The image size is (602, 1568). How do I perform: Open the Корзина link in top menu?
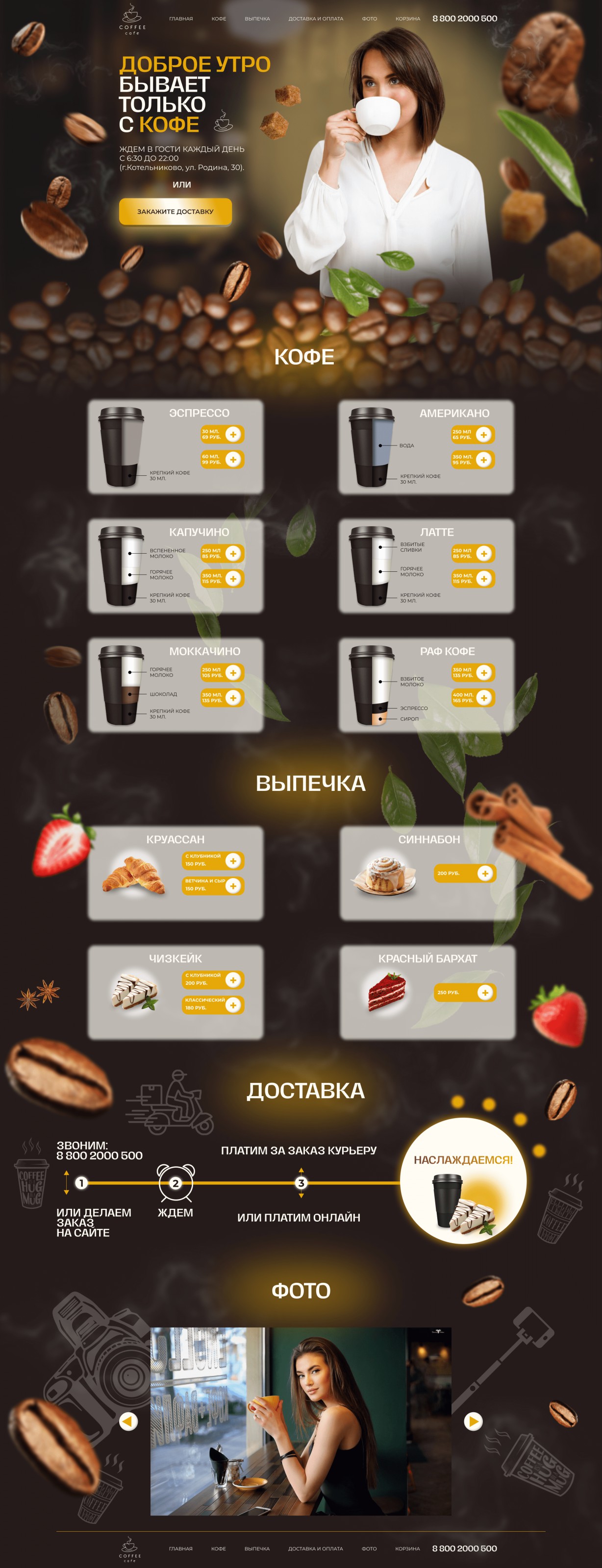click(407, 19)
